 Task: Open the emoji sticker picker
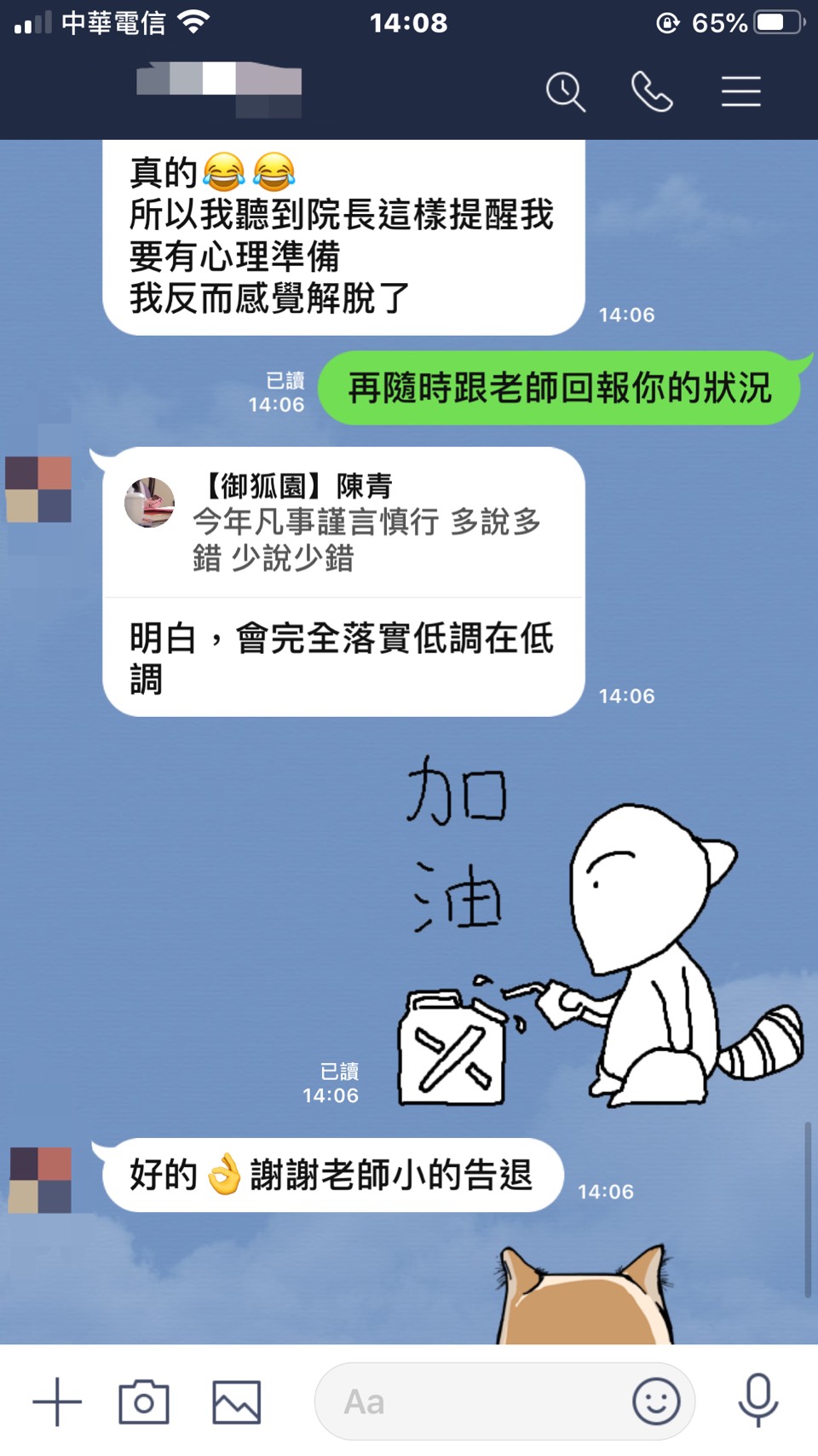[x=656, y=1401]
